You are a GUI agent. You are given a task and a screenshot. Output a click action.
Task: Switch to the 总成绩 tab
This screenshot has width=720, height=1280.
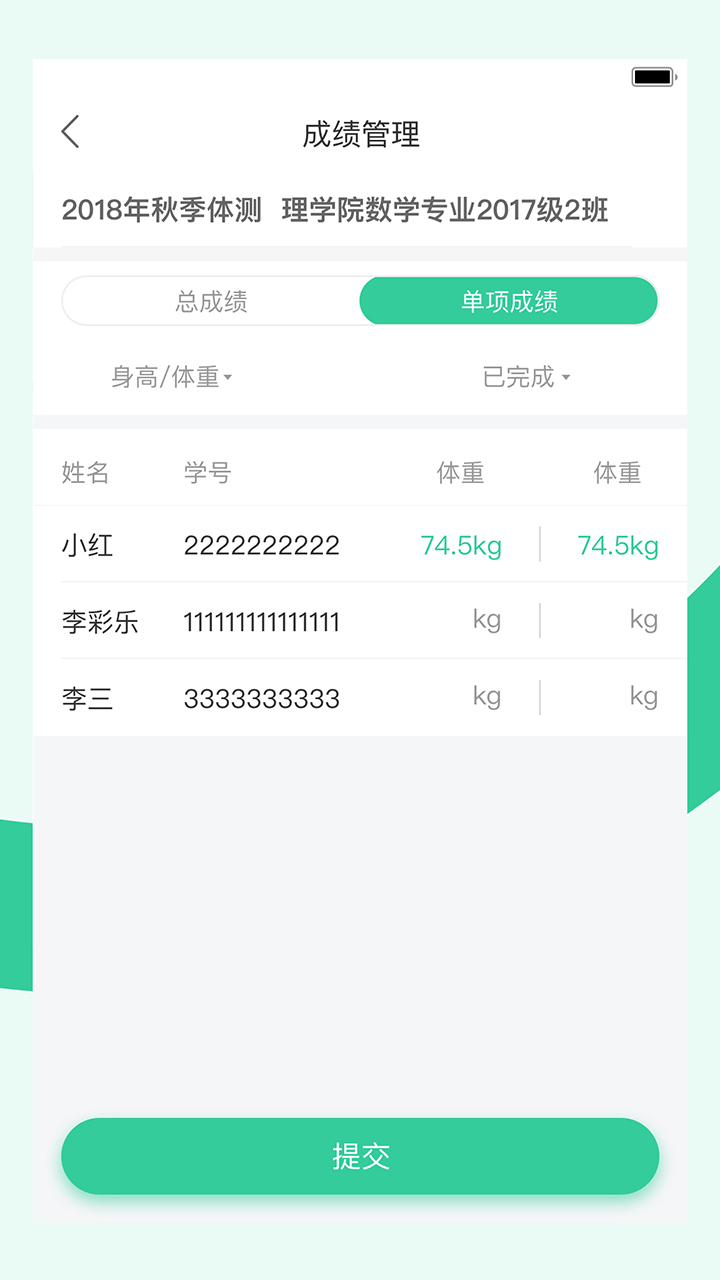pos(212,300)
